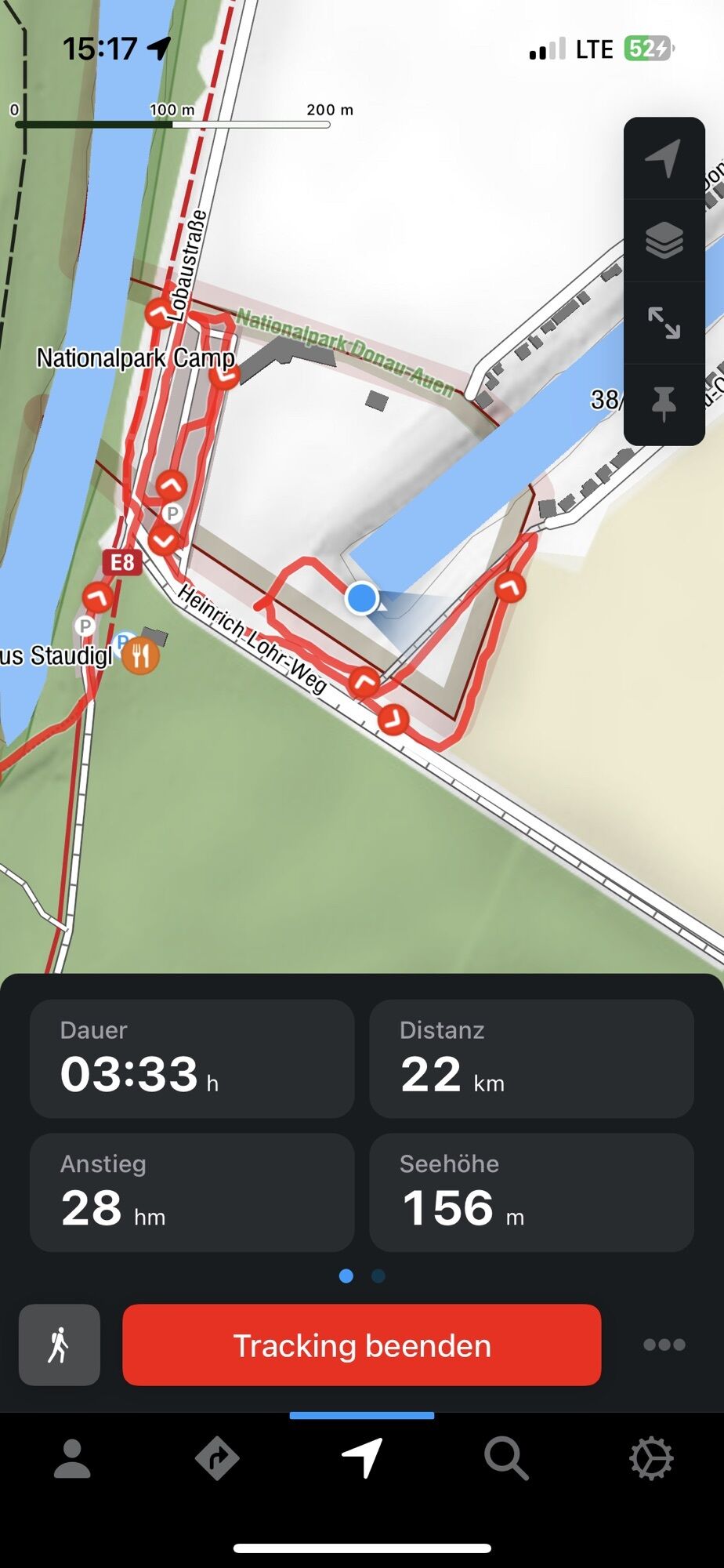This screenshot has height=1568, width=724.
Task: Stop tracking with Tracking beenden
Action: (x=362, y=1345)
